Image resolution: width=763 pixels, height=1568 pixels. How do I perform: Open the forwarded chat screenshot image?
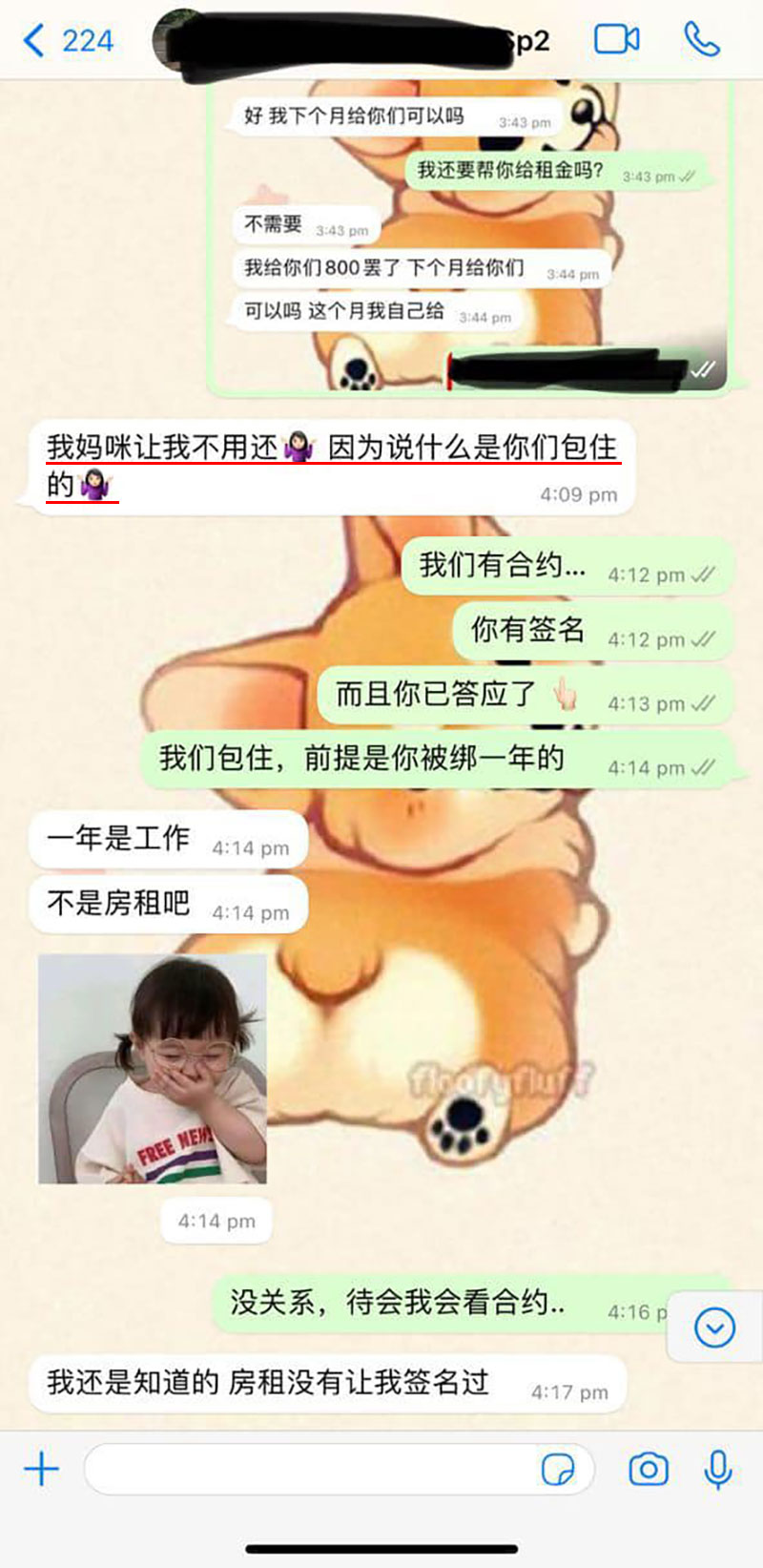469,239
